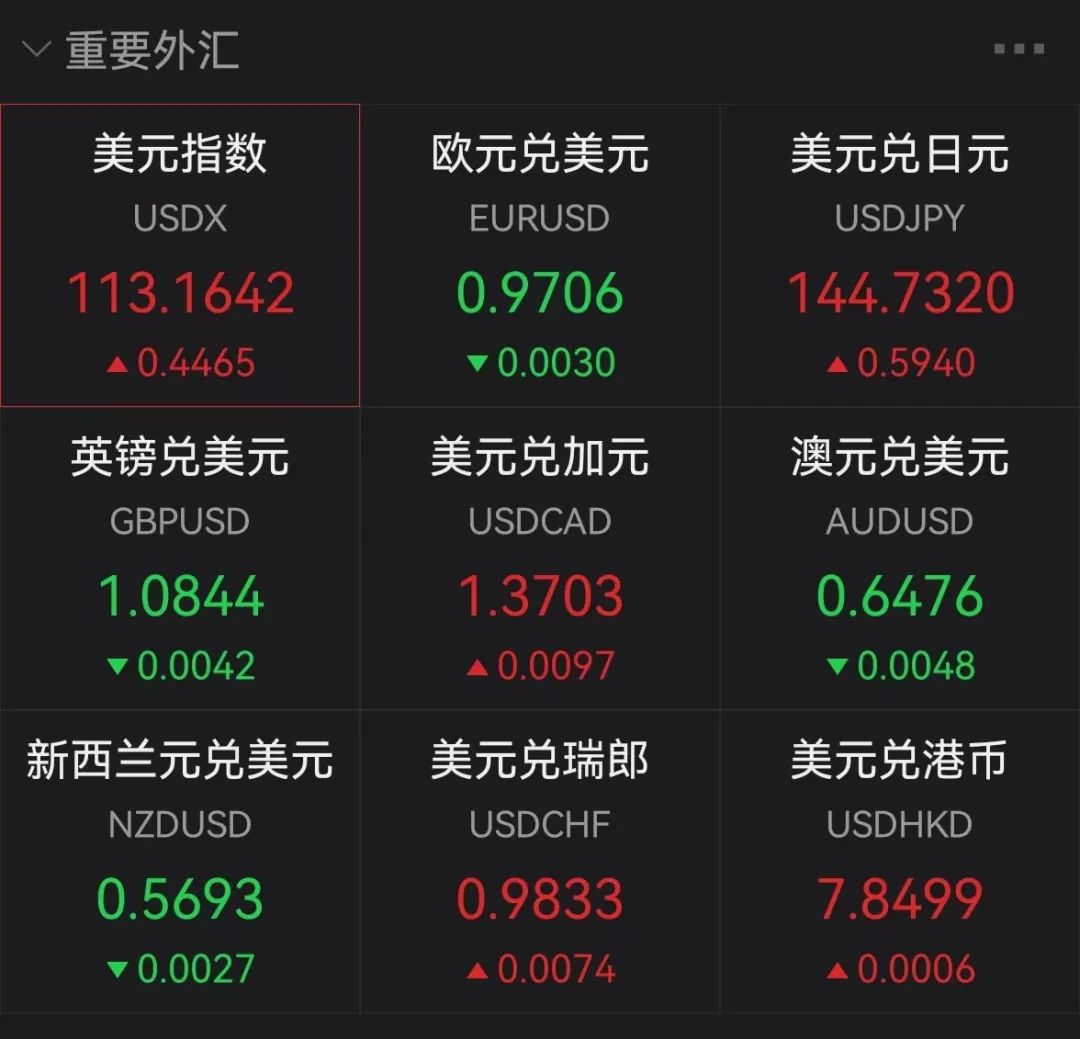The image size is (1080, 1039).
Task: Select 美元兑瑞郎 USDCHF tile
Action: [x=540, y=862]
